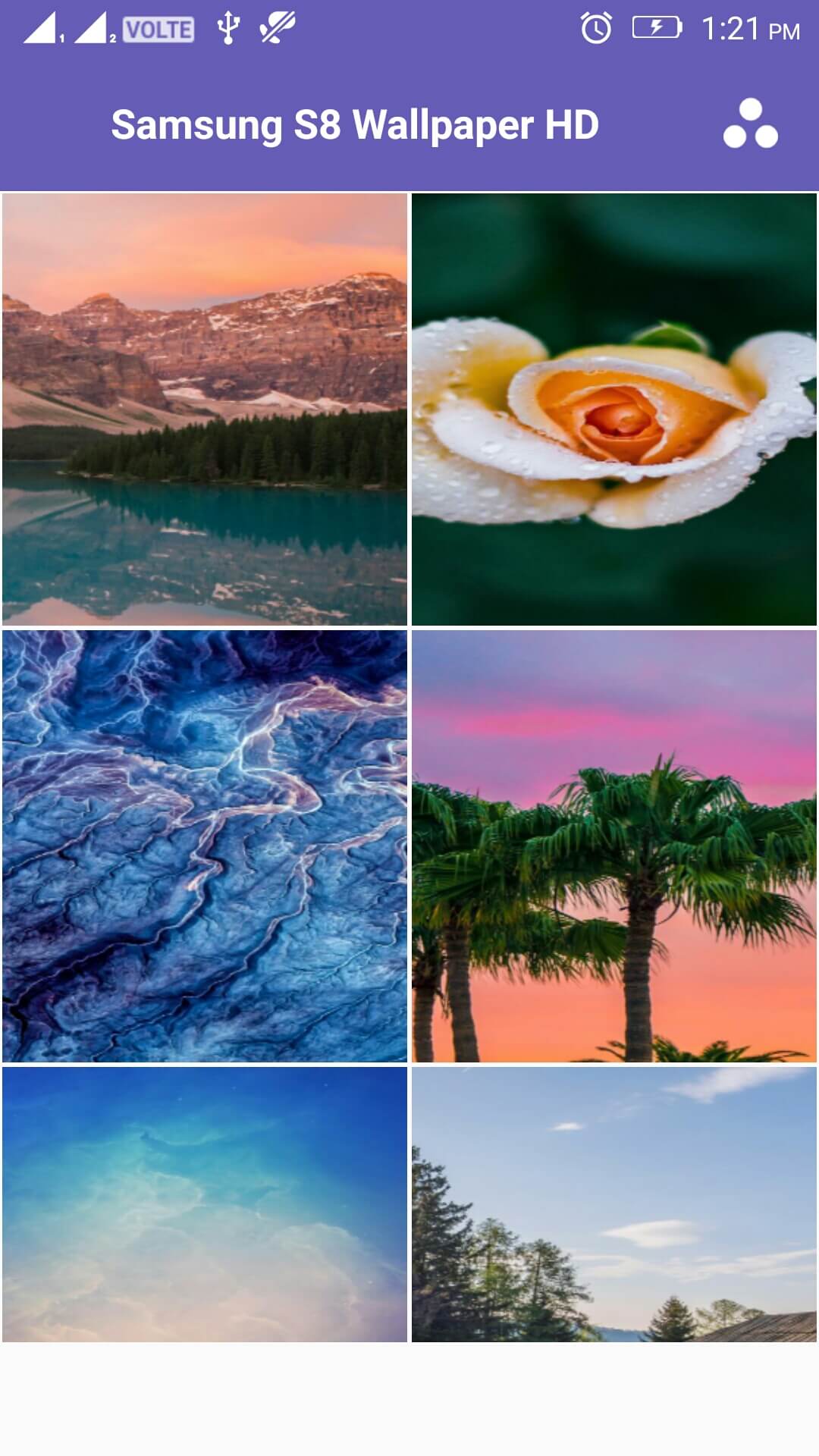Tap the SIM 2 signal strength icon
This screenshot has height=1456, width=819.
coord(91,29)
